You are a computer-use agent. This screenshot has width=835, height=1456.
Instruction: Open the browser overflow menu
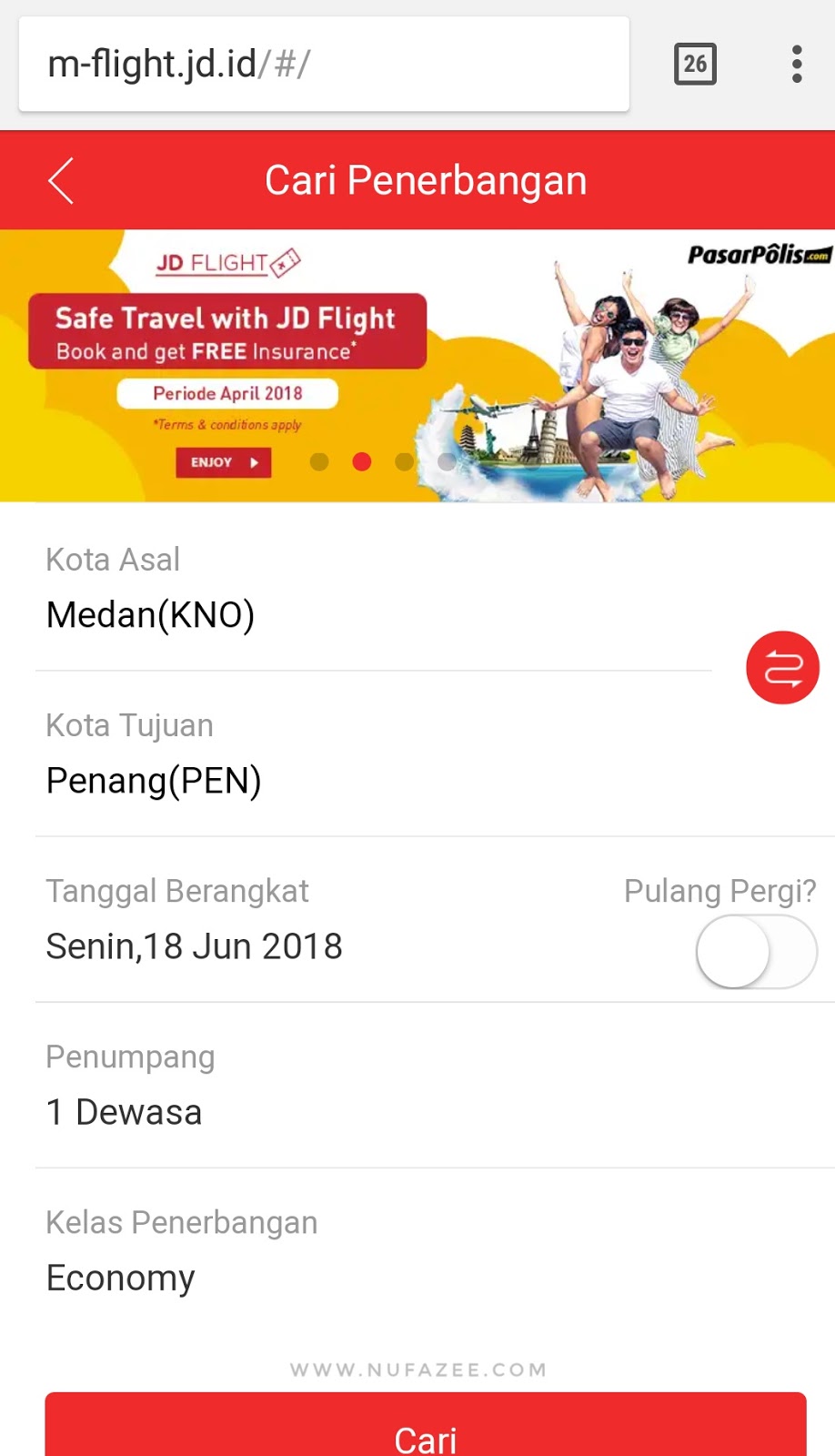coord(797,65)
